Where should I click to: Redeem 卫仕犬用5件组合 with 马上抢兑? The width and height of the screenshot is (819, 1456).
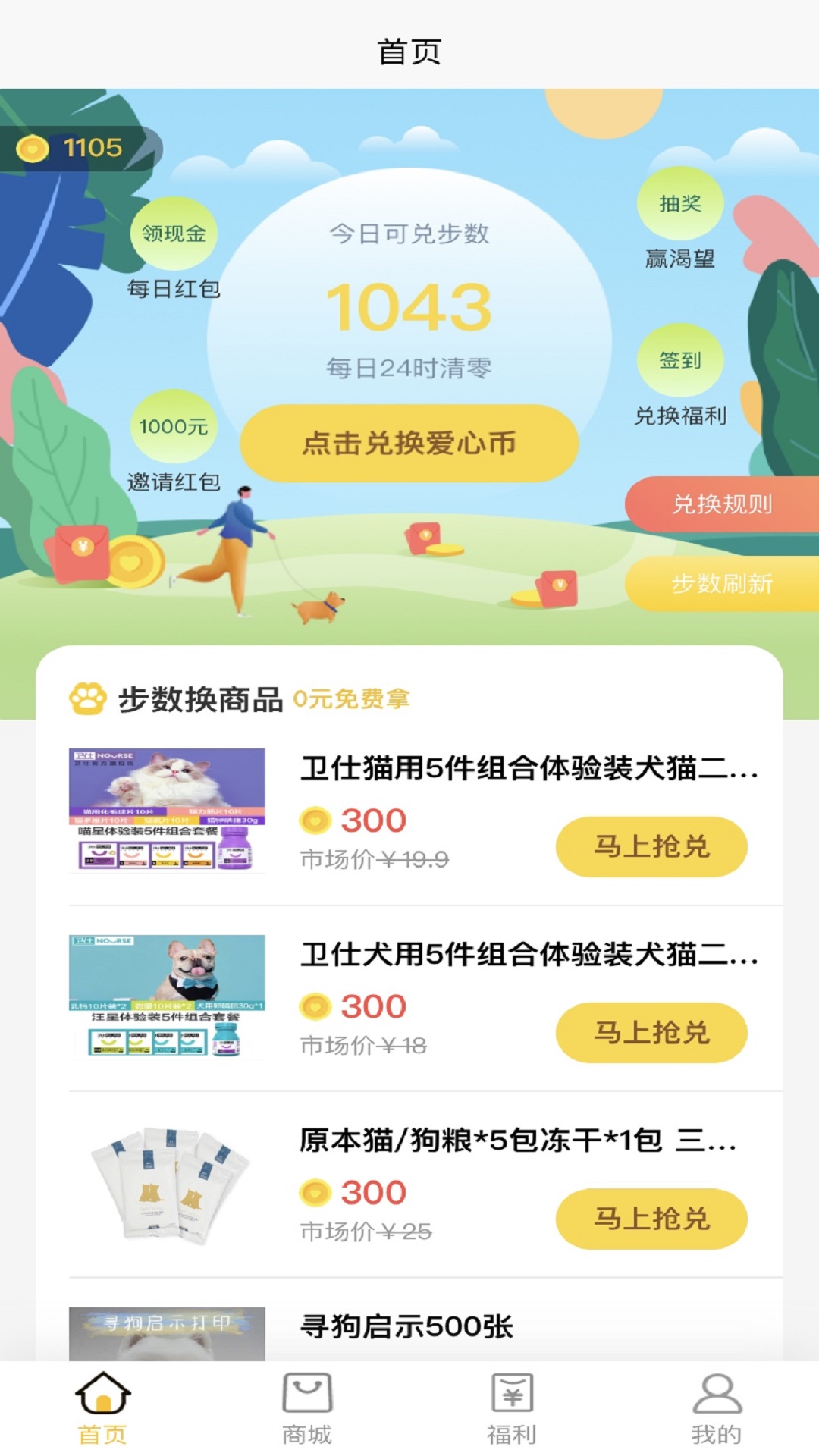click(x=651, y=1033)
